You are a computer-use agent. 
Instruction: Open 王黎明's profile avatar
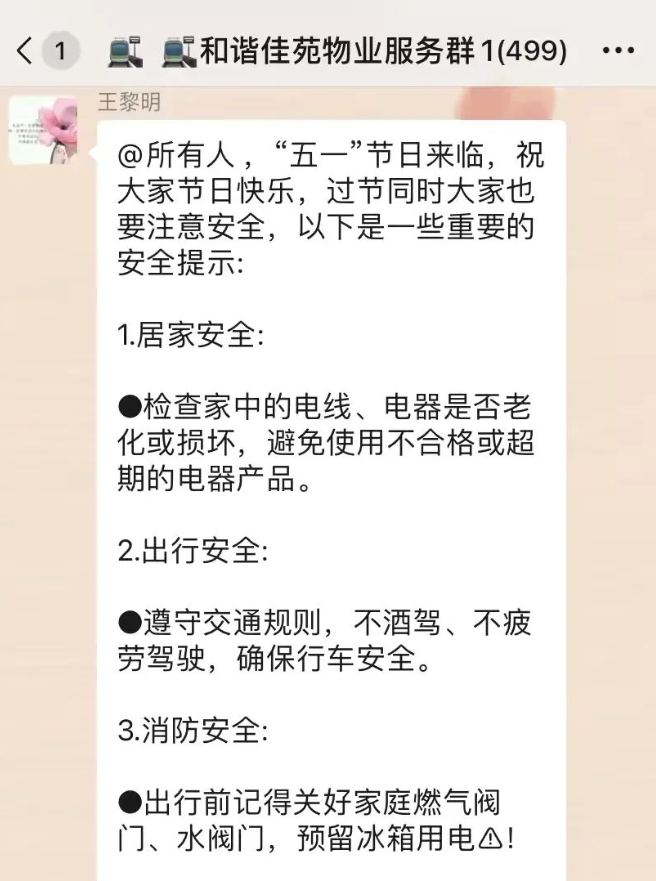(44, 131)
